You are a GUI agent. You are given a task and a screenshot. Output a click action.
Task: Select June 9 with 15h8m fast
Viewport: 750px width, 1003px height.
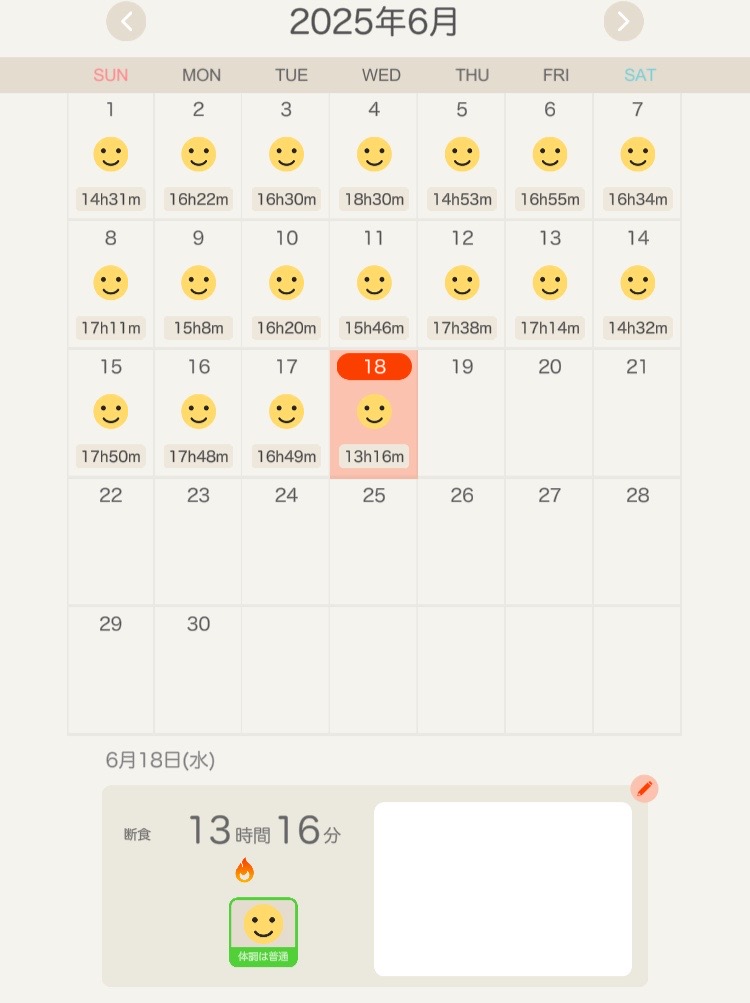(x=198, y=284)
